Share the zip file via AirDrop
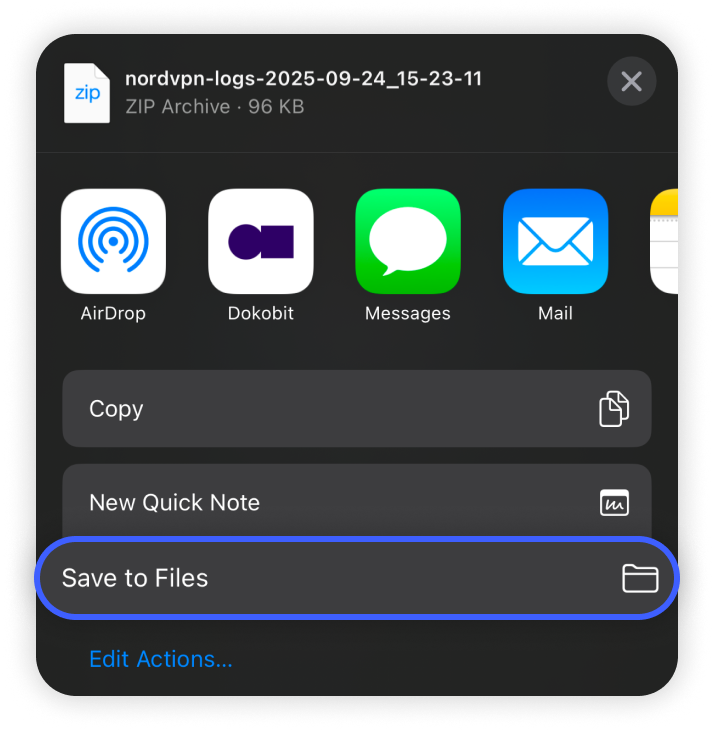The height and width of the screenshot is (730, 714). [x=113, y=241]
